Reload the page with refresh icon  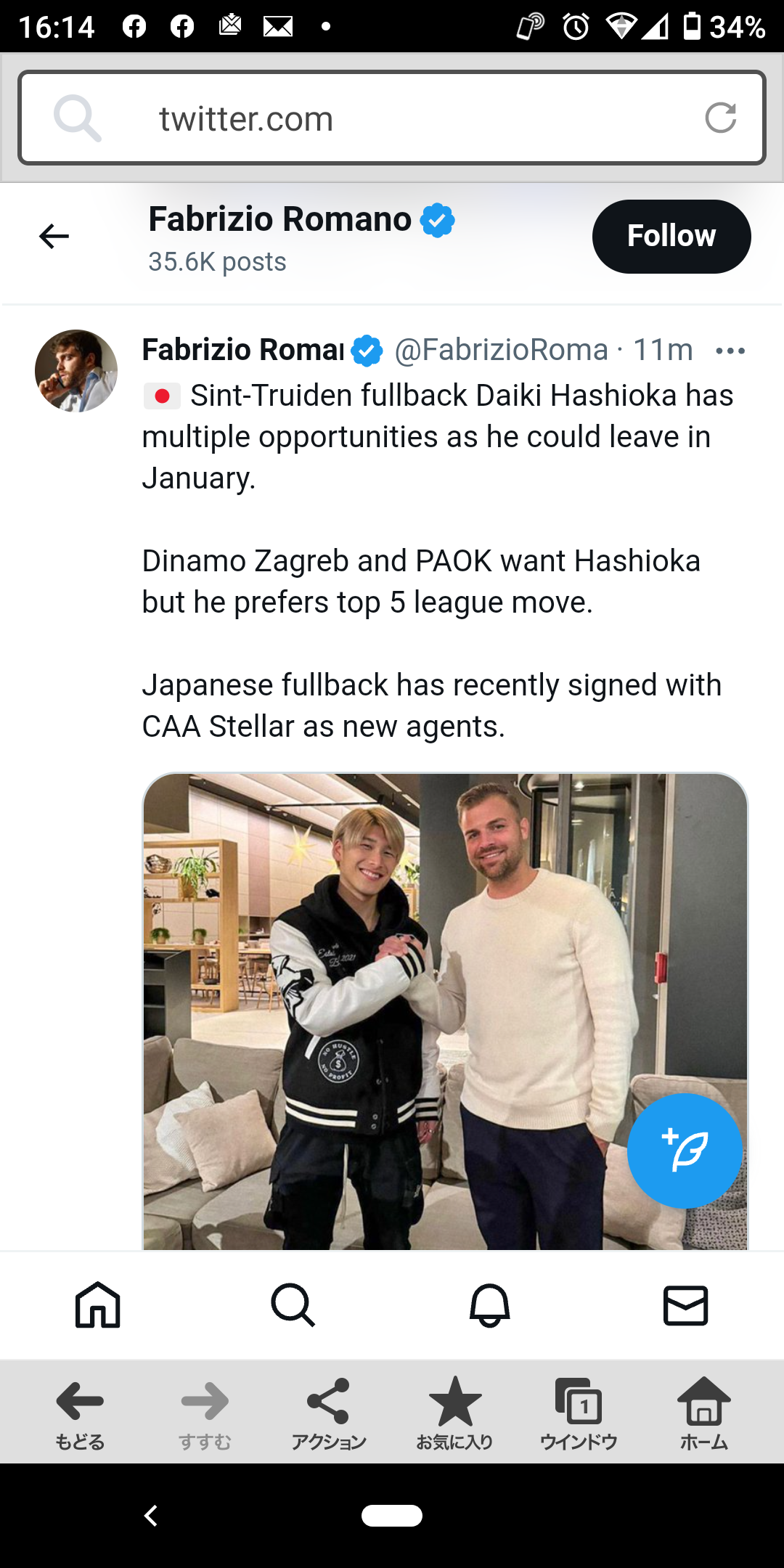720,118
